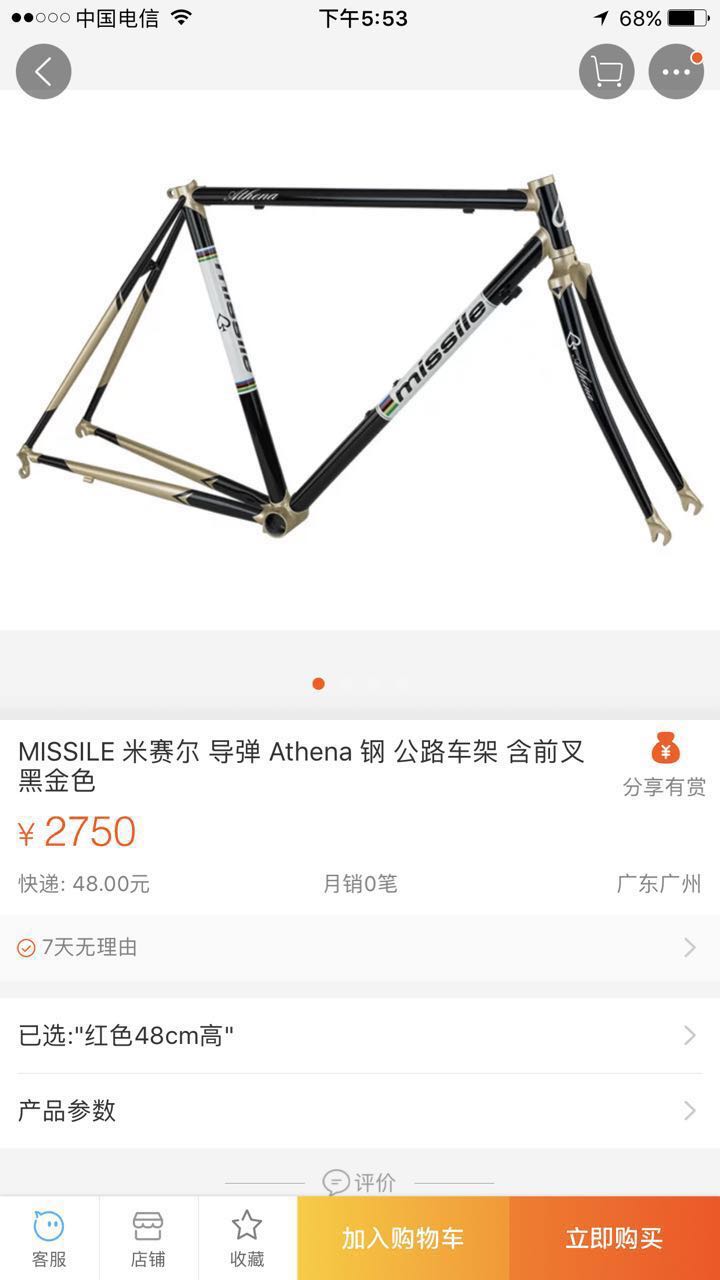Image resolution: width=720 pixels, height=1280 pixels.
Task: Open the 已选 红色48cm高 options row
Action: tap(360, 1035)
